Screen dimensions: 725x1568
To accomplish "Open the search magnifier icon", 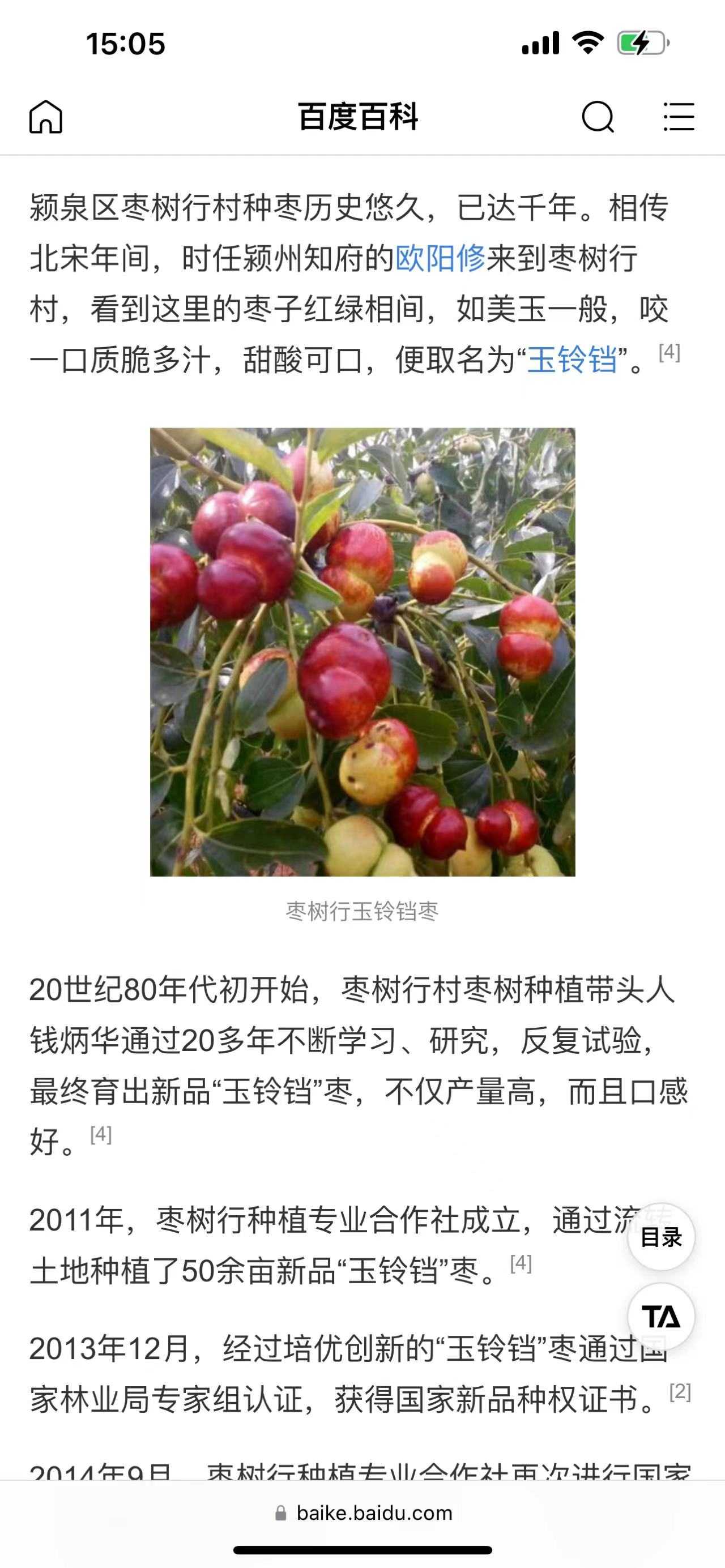I will pyautogui.click(x=598, y=116).
